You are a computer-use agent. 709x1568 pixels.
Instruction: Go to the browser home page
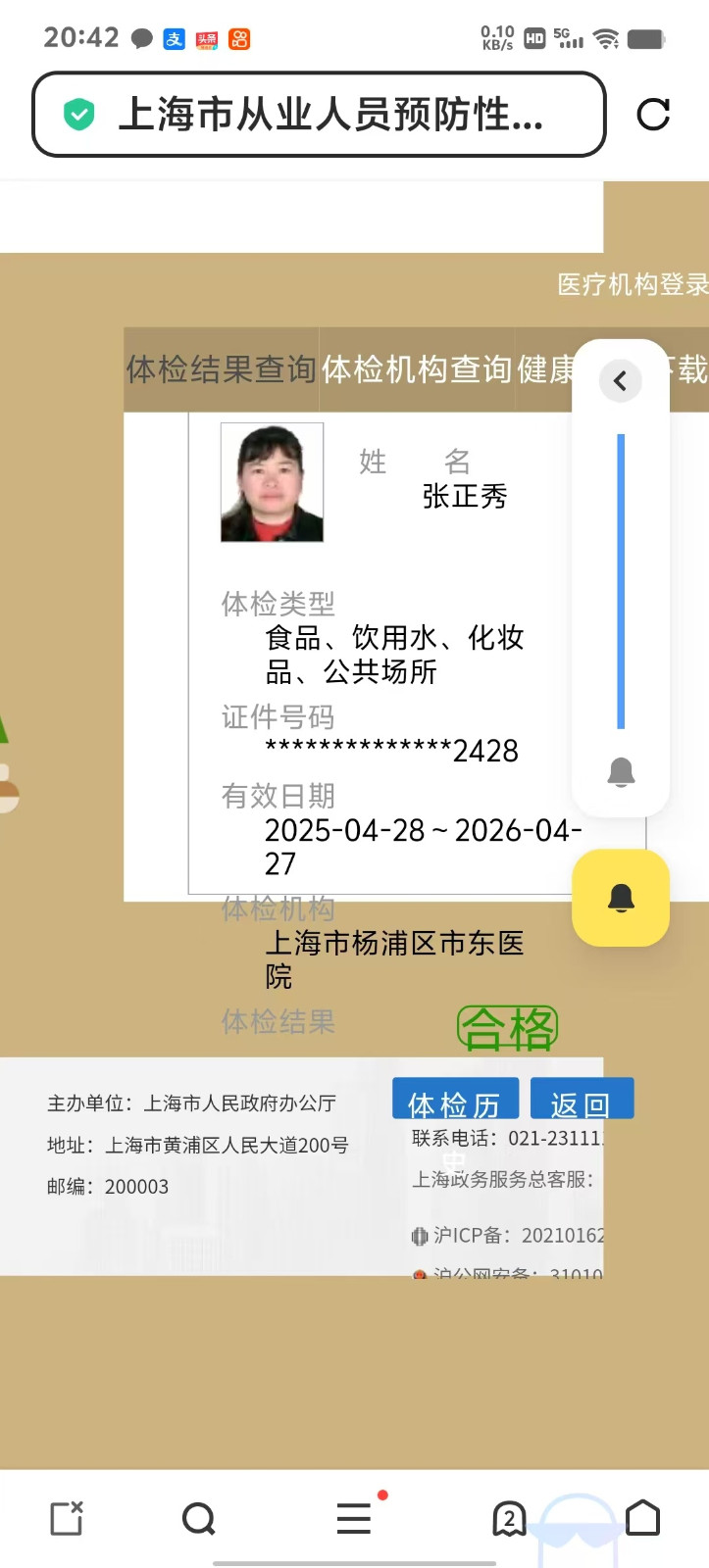click(643, 1518)
